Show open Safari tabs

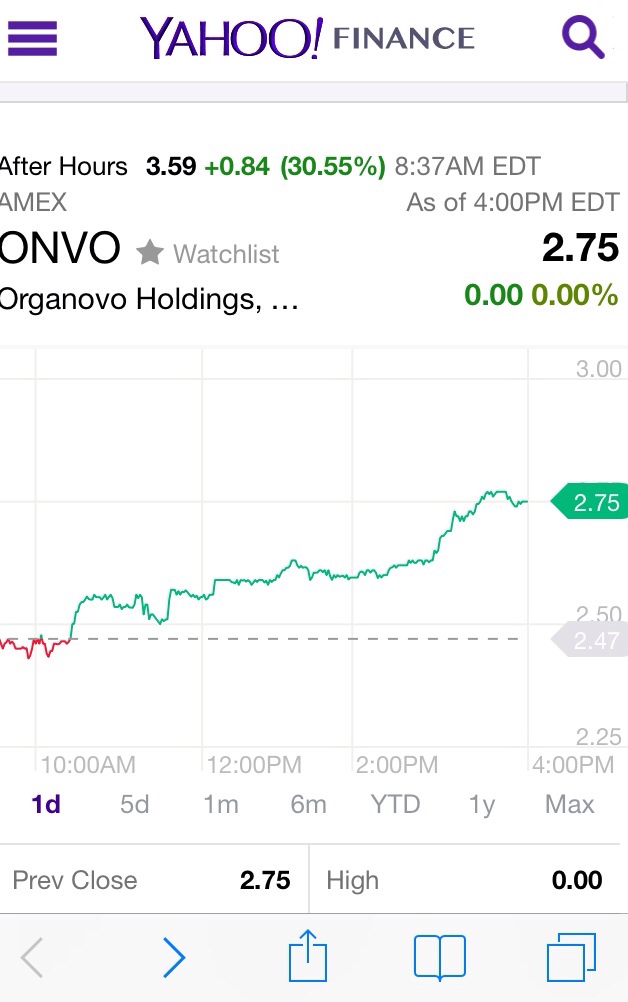point(571,958)
